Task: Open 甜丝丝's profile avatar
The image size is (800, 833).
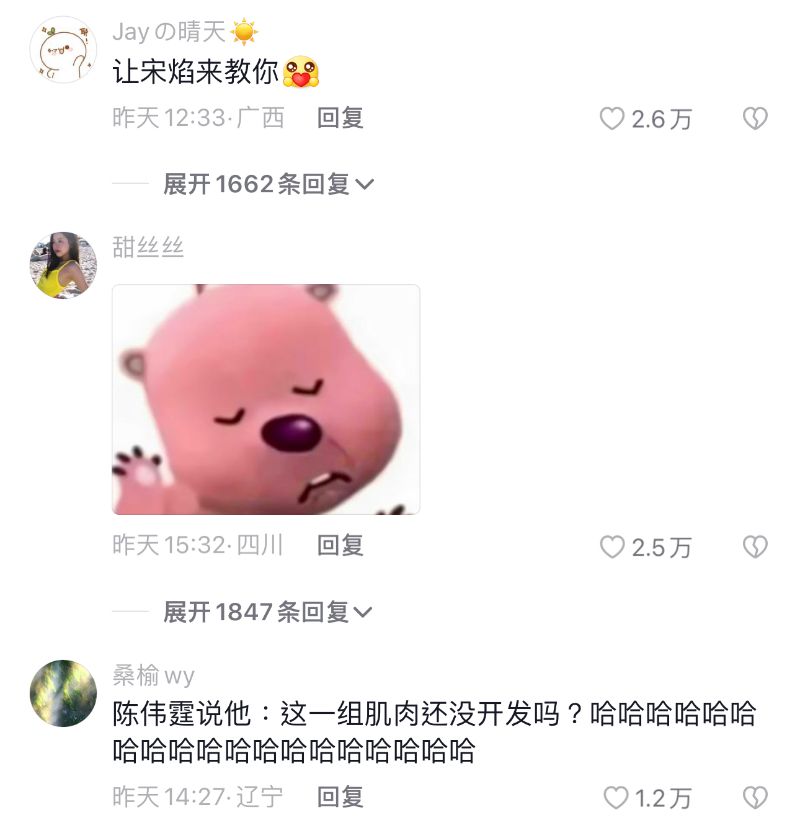Action: (x=64, y=265)
